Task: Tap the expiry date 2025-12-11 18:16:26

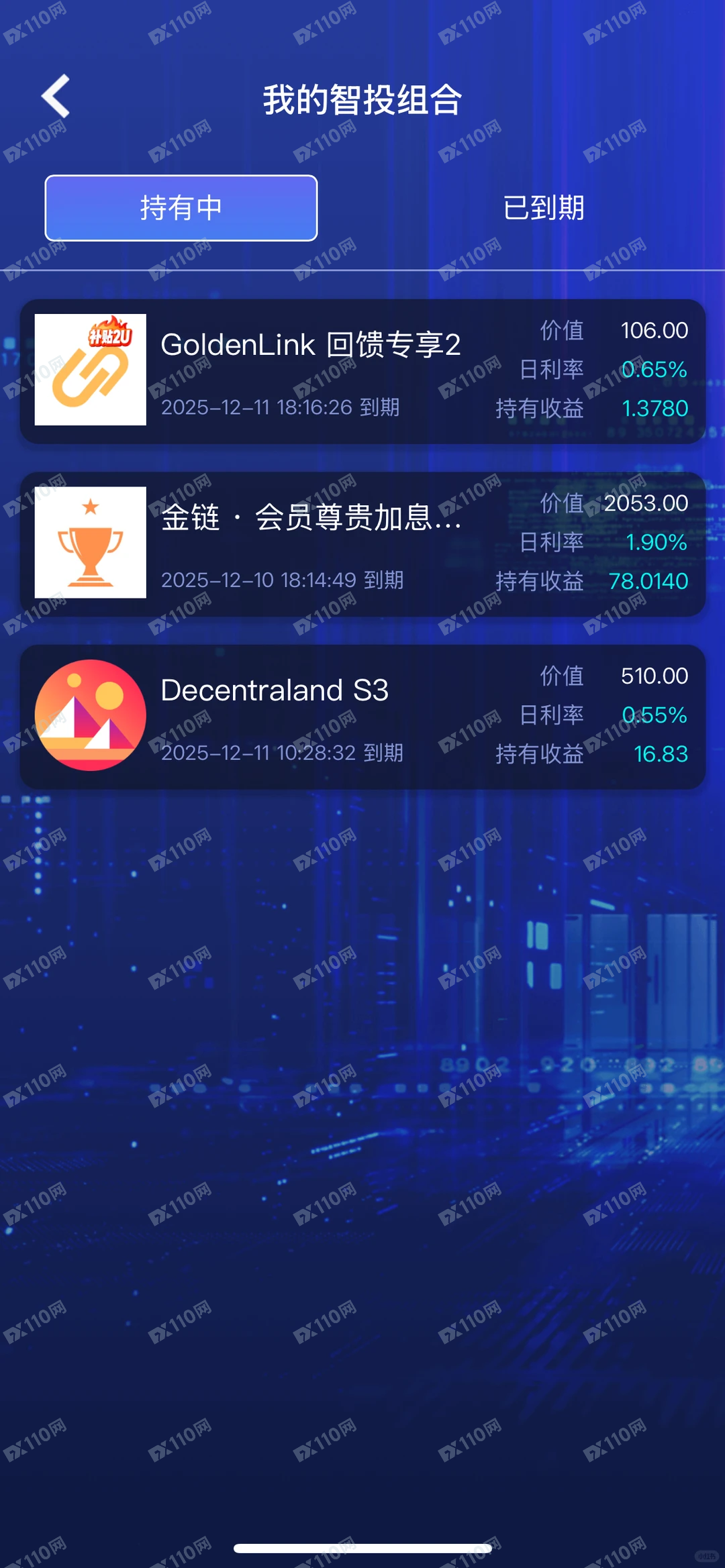Action: click(x=256, y=409)
